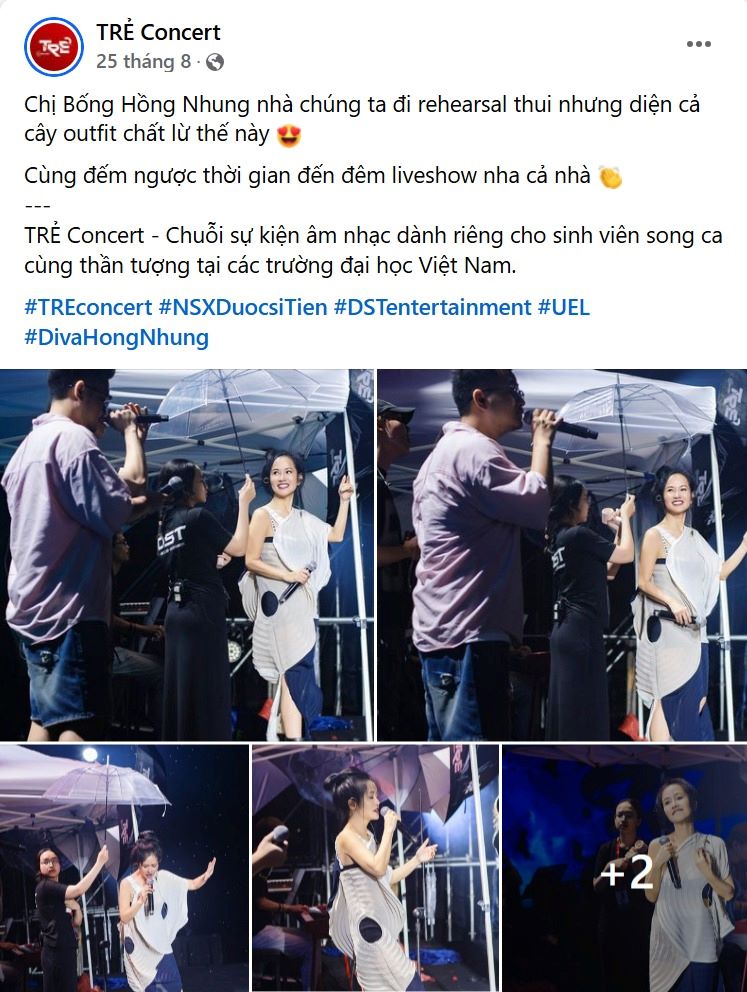View bottom-left photo with transparent umbrella
Image resolution: width=747 pixels, height=992 pixels.
click(x=123, y=867)
